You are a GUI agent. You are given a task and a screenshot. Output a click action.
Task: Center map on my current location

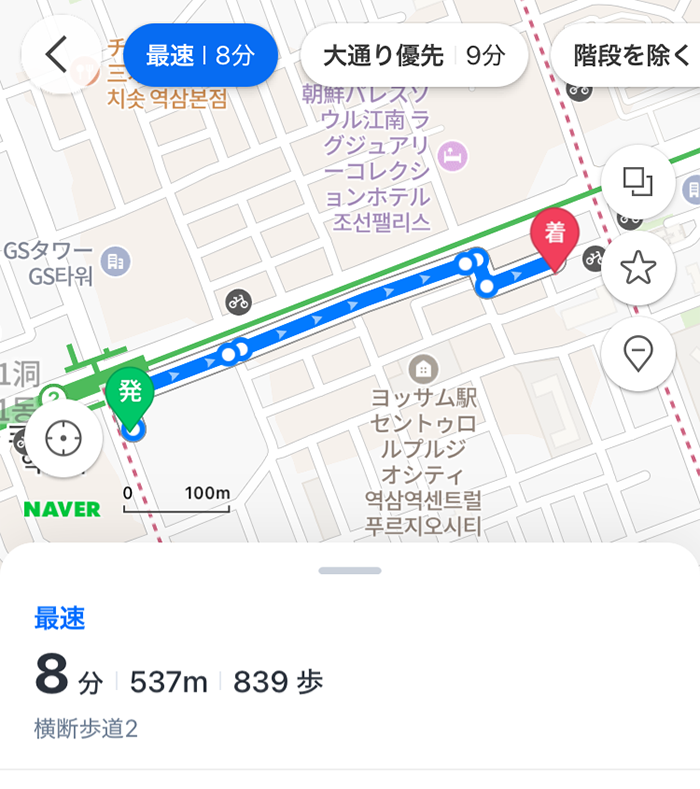click(x=64, y=439)
